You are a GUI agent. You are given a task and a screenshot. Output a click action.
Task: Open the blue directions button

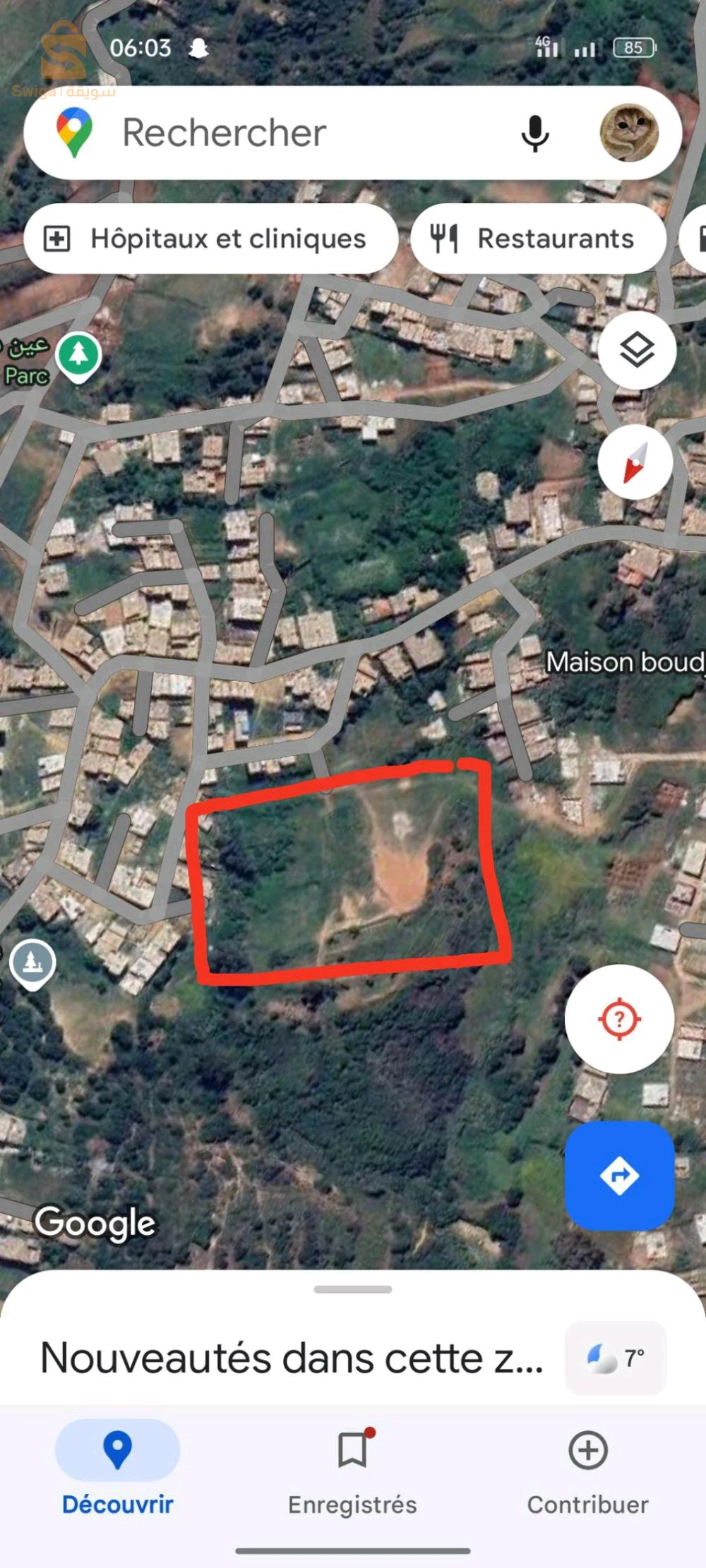click(619, 1176)
